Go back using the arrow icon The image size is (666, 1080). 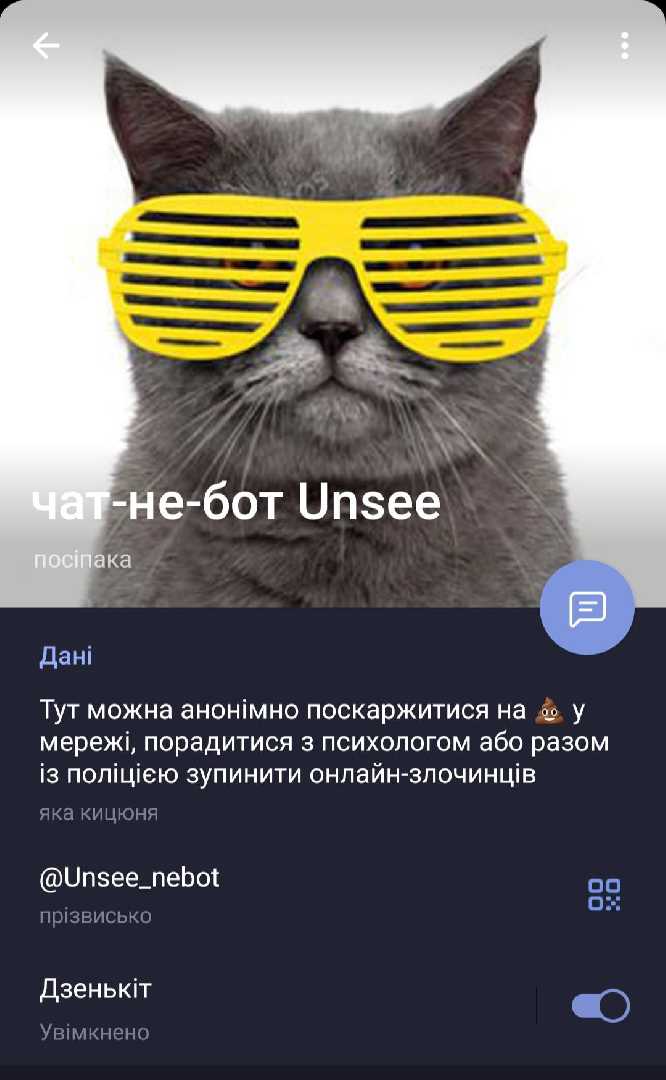click(x=46, y=45)
